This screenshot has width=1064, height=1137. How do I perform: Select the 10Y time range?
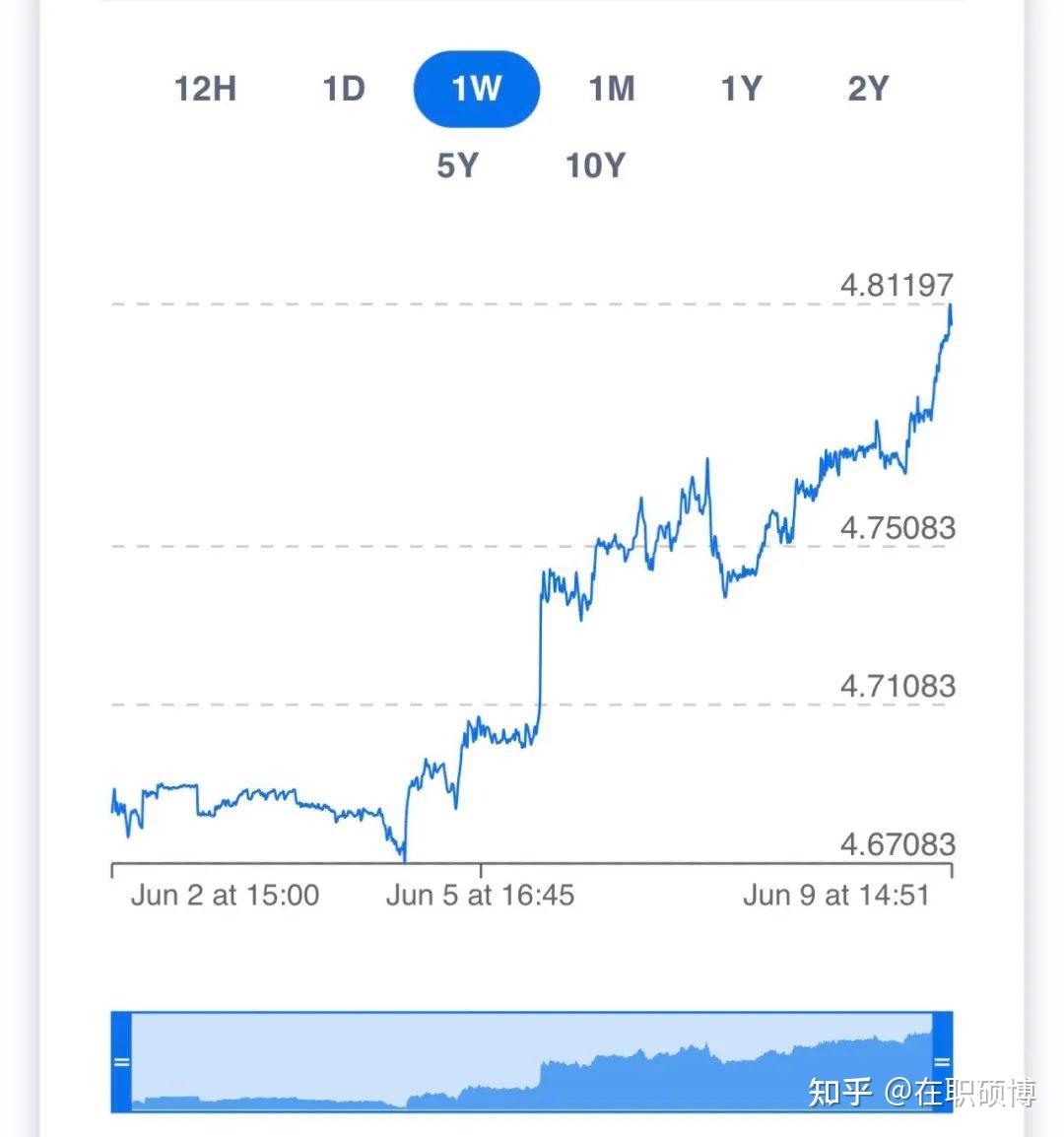[595, 166]
